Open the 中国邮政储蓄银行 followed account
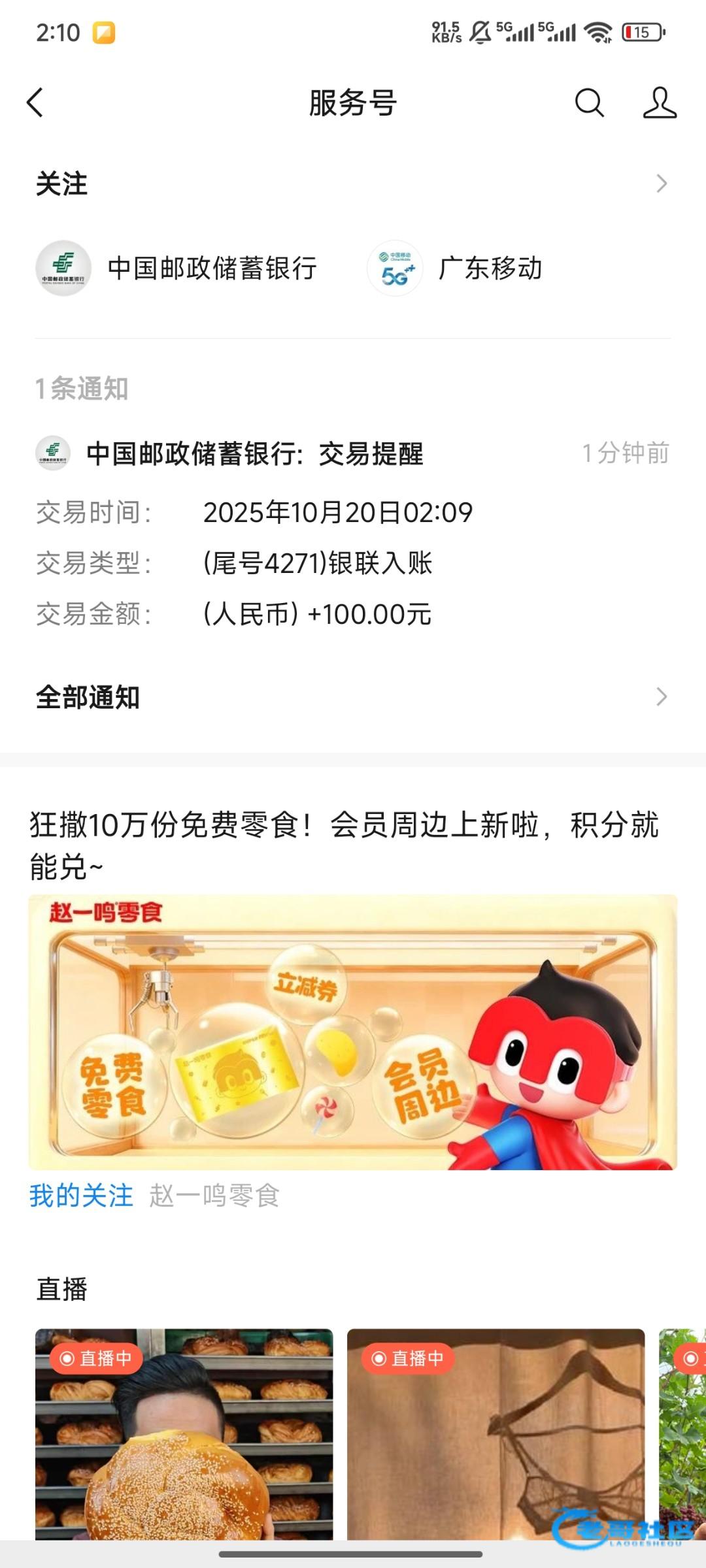Screen dimensions: 706x1568 tap(176, 269)
